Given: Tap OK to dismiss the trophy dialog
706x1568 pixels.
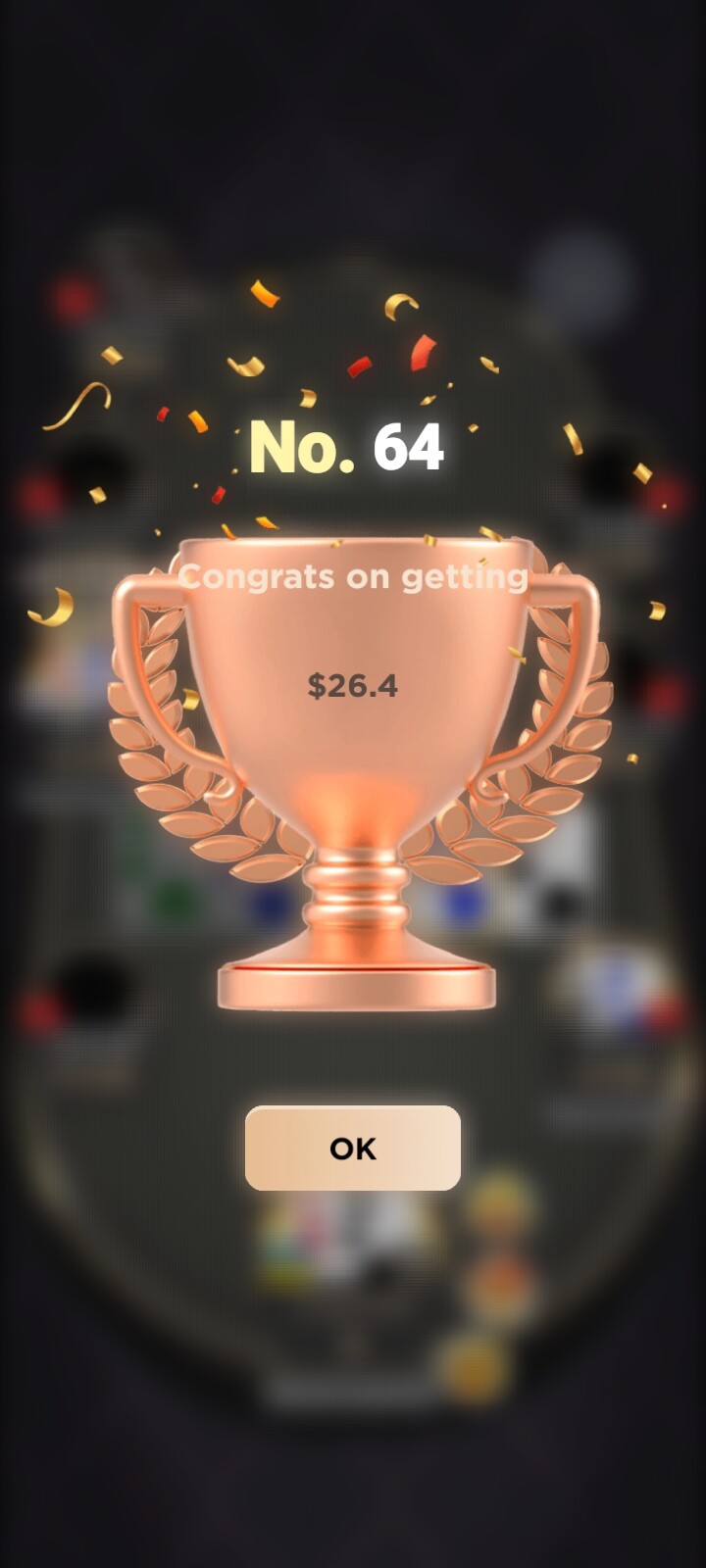Looking at the screenshot, I should tap(353, 1148).
